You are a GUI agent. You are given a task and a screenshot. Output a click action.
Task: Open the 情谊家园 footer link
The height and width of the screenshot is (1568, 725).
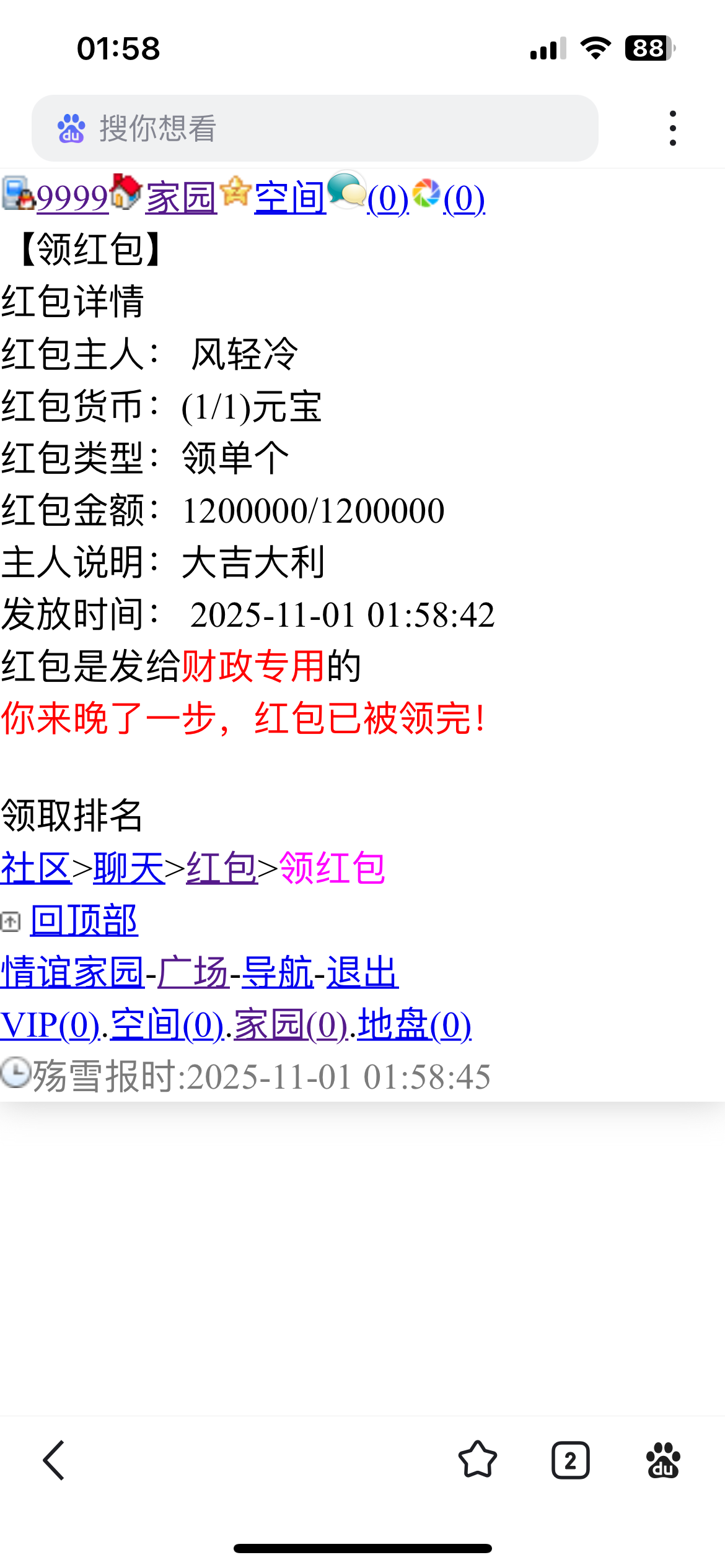click(x=72, y=972)
